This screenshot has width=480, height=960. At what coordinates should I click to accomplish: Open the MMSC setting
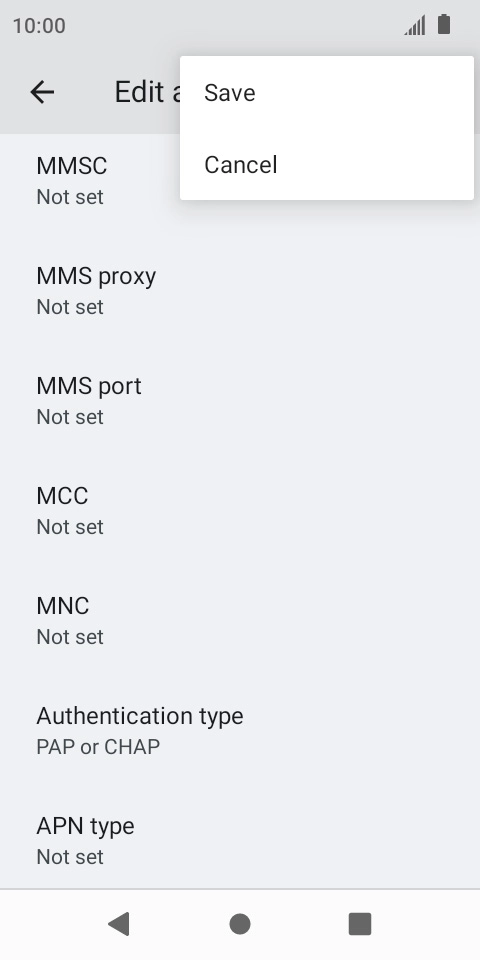click(x=240, y=181)
